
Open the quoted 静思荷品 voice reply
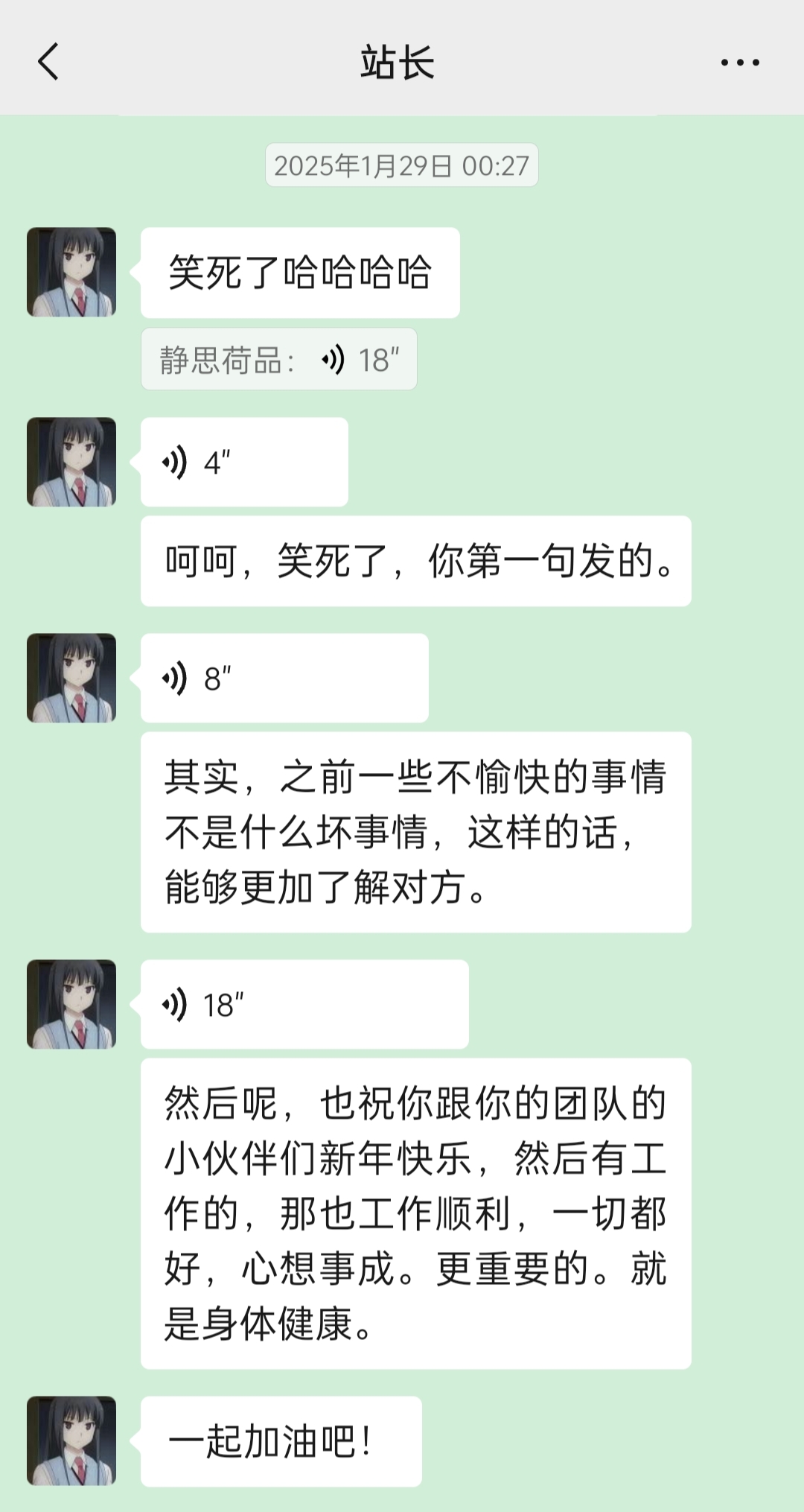[x=279, y=360]
